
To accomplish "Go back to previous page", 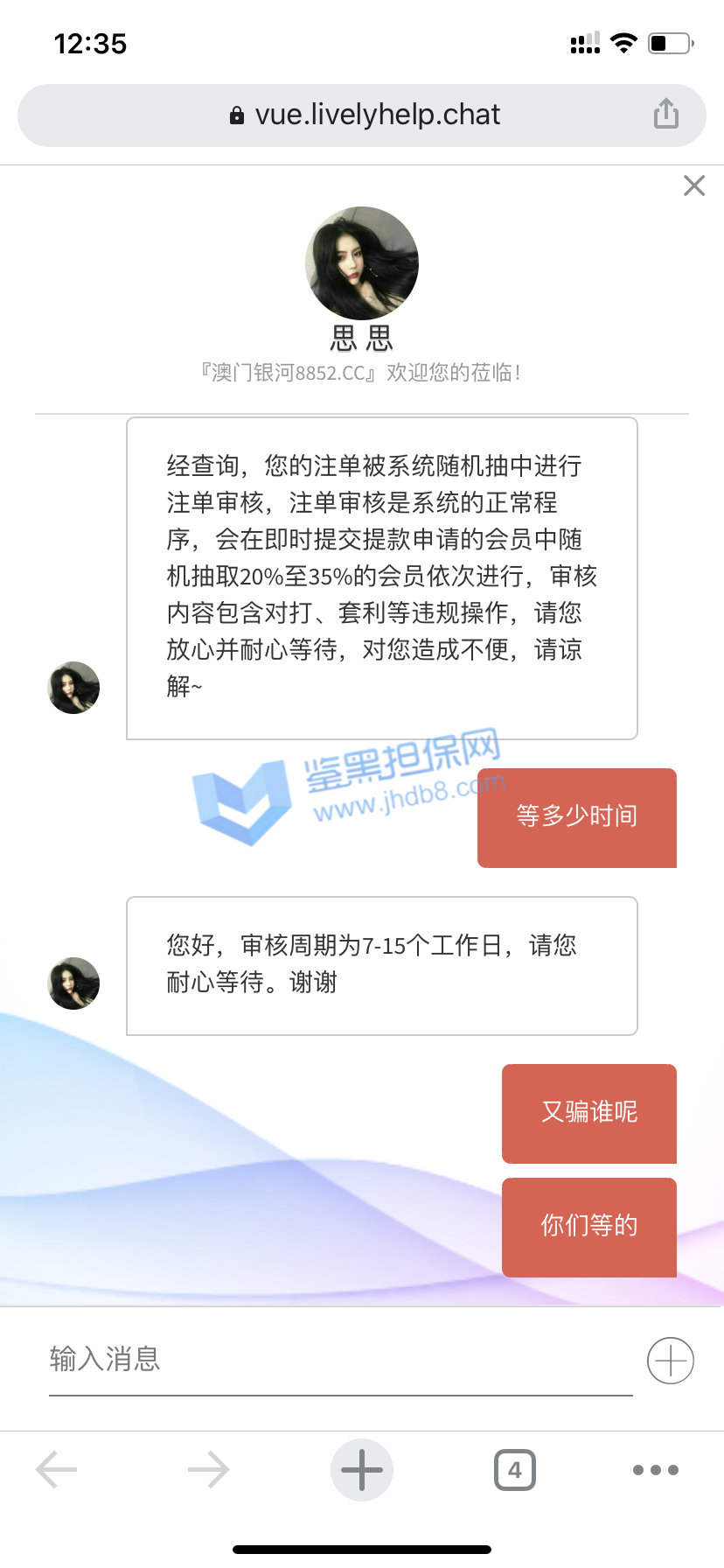I will (57, 1470).
